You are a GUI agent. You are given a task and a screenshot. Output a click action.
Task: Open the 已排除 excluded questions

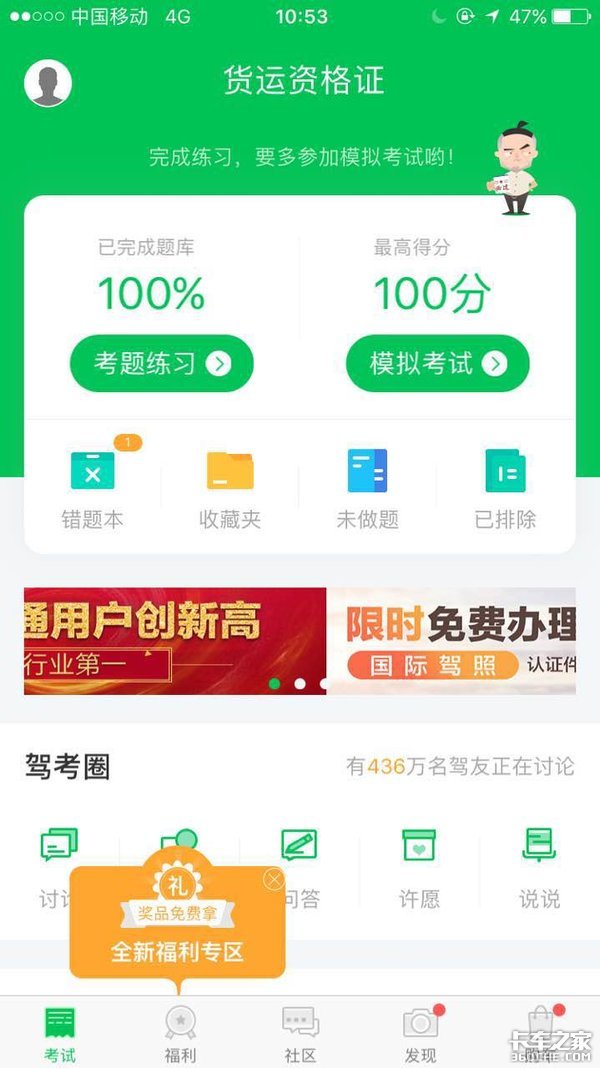click(505, 489)
